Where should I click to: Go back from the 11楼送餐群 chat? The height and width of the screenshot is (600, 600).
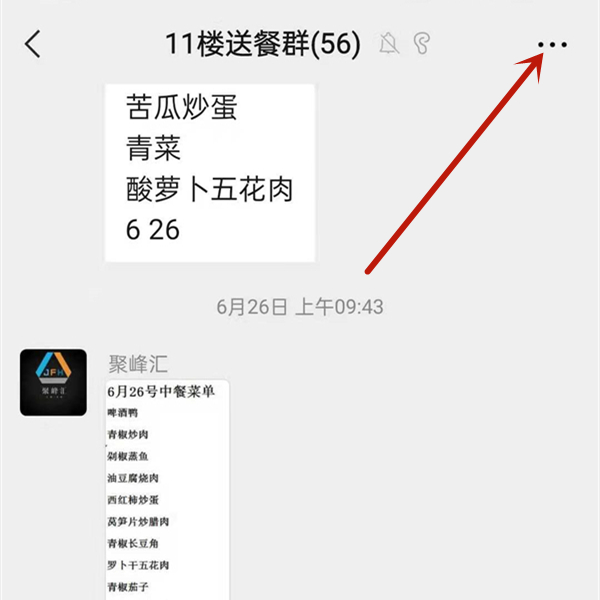34,45
